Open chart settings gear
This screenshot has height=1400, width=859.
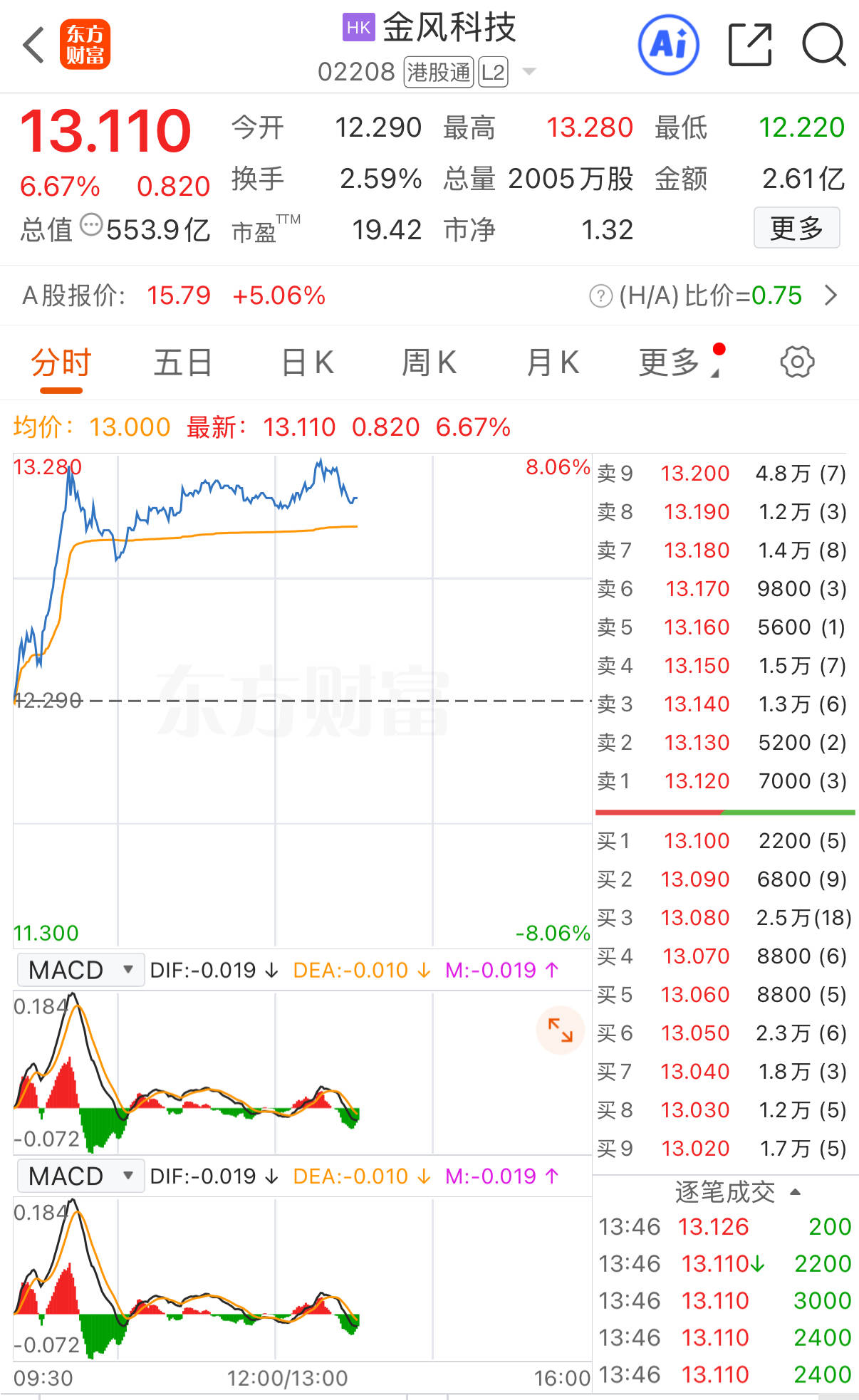797,362
